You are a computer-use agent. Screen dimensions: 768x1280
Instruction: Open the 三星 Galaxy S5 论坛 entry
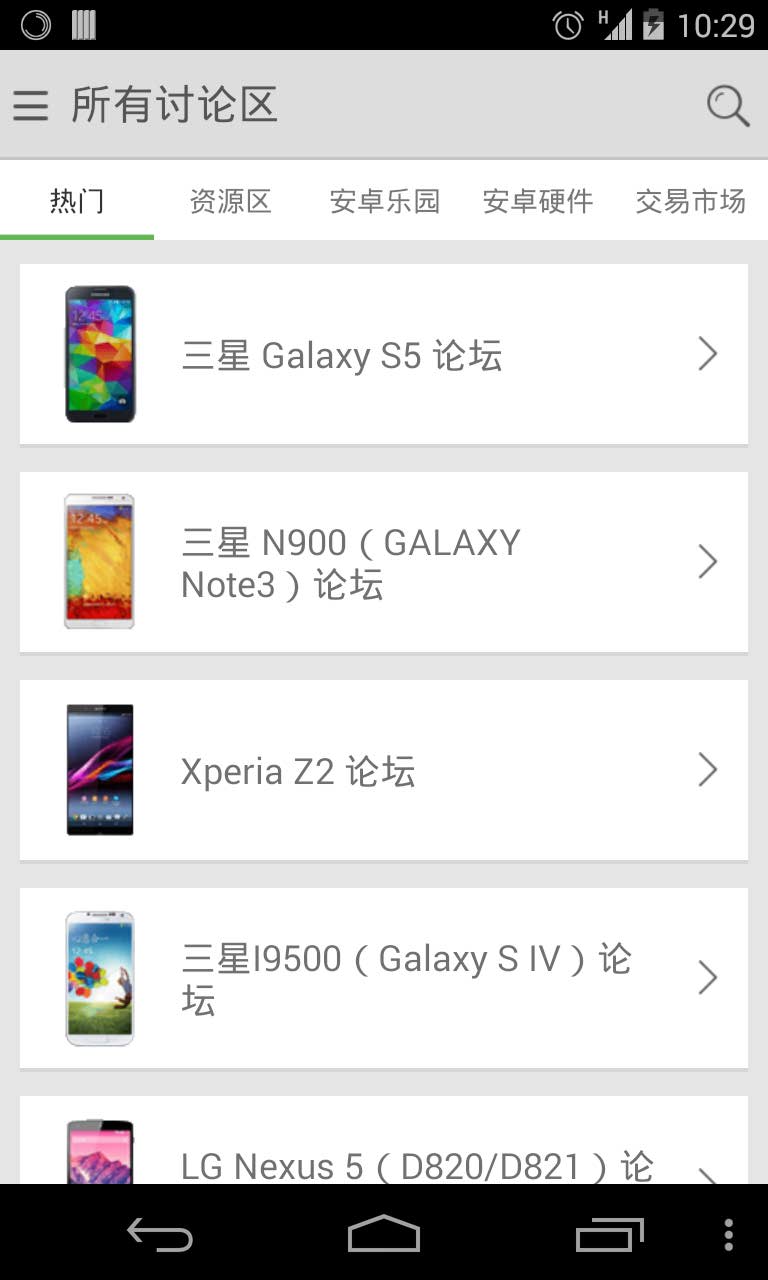[384, 354]
